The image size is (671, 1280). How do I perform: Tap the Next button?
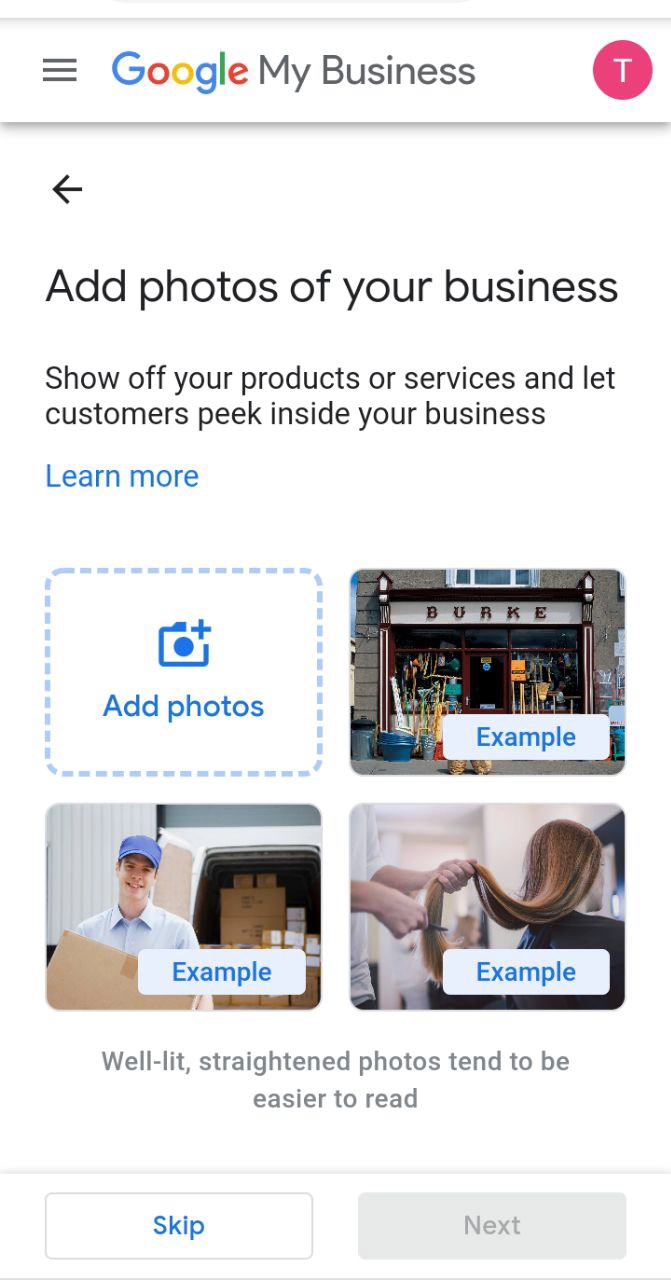(492, 1225)
